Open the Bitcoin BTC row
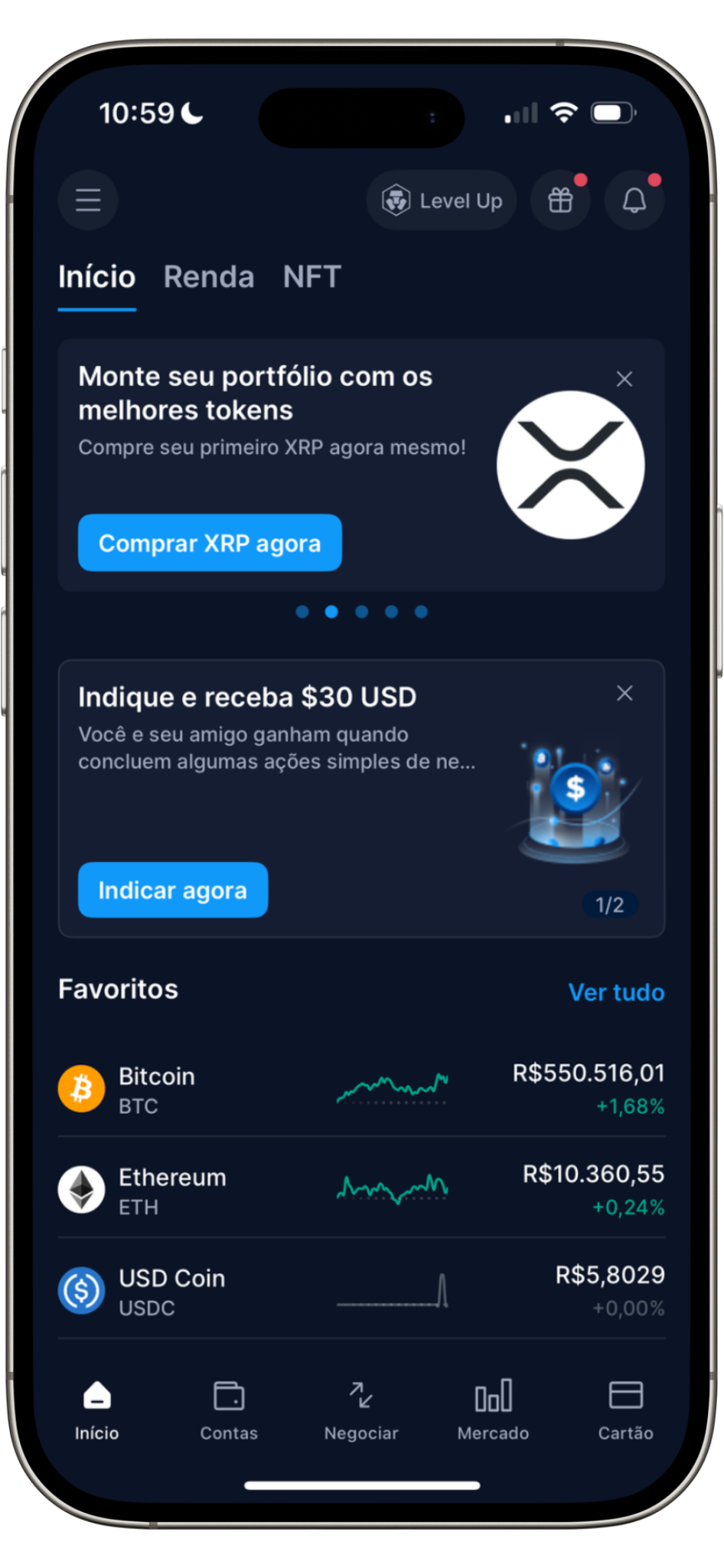The image size is (724, 1568). pyautogui.click(x=361, y=1088)
